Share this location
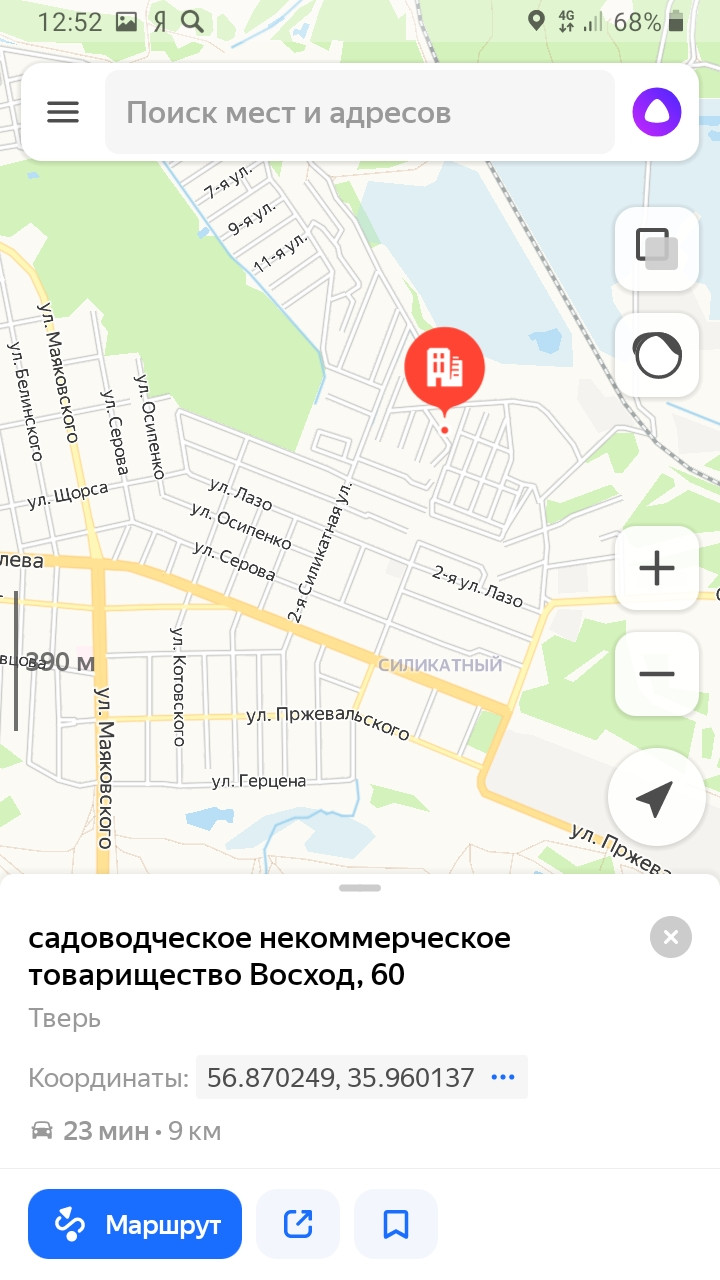 [298, 1224]
